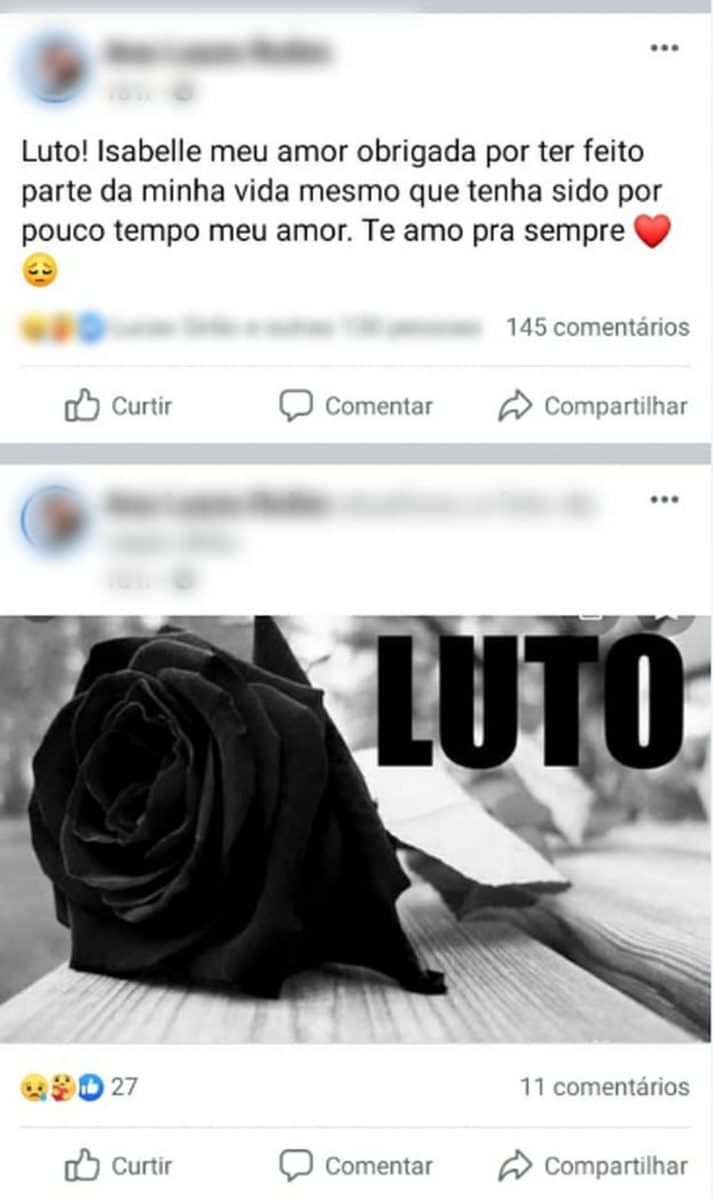View the 145 comentários on the first post
The height and width of the screenshot is (1200, 713).
pos(597,327)
